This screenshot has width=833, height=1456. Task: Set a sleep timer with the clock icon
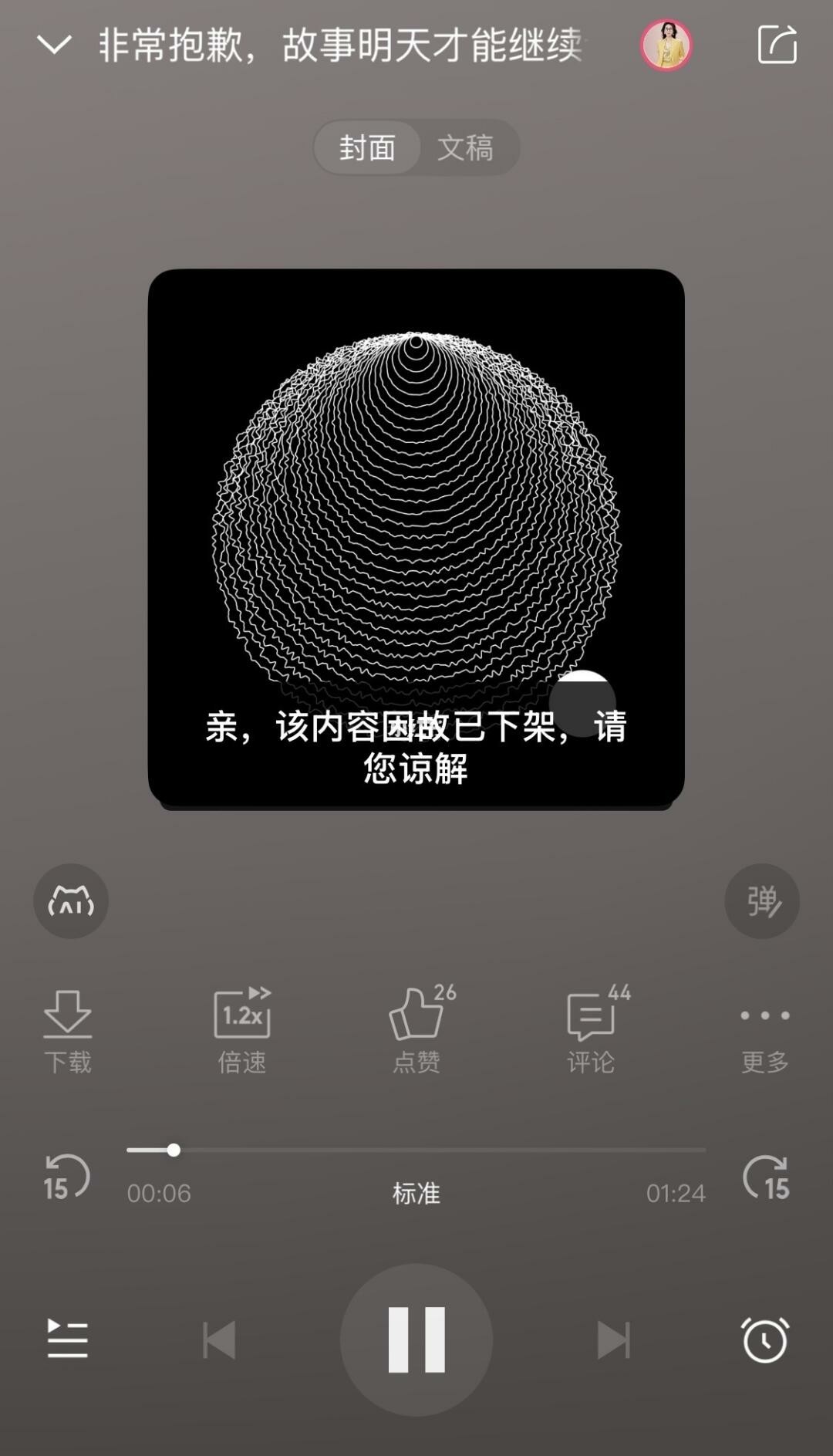tap(765, 1339)
